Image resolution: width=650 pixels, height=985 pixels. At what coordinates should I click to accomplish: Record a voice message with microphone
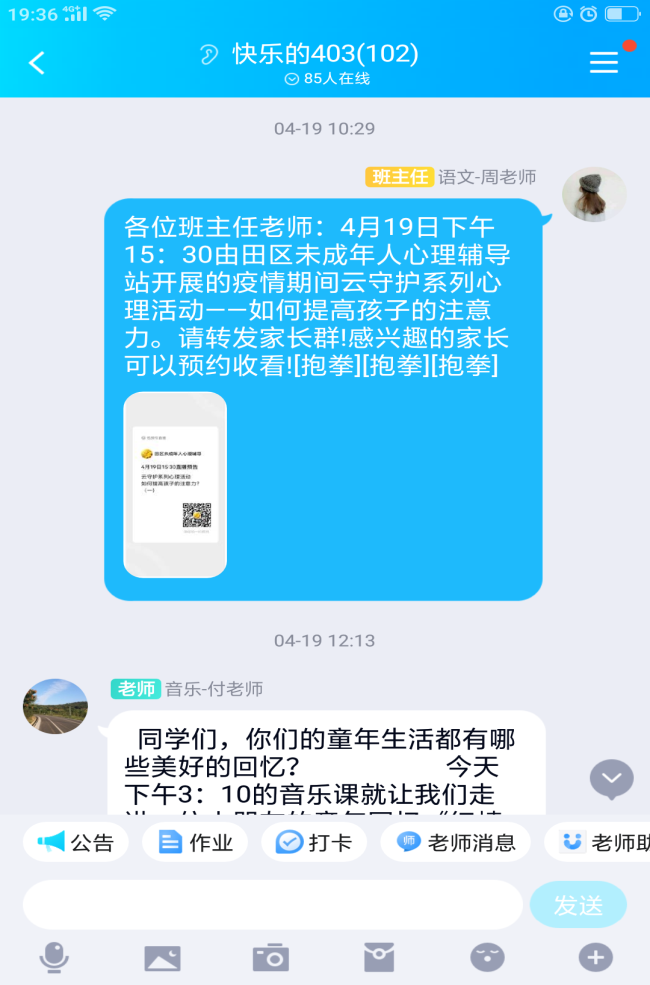tap(54, 957)
